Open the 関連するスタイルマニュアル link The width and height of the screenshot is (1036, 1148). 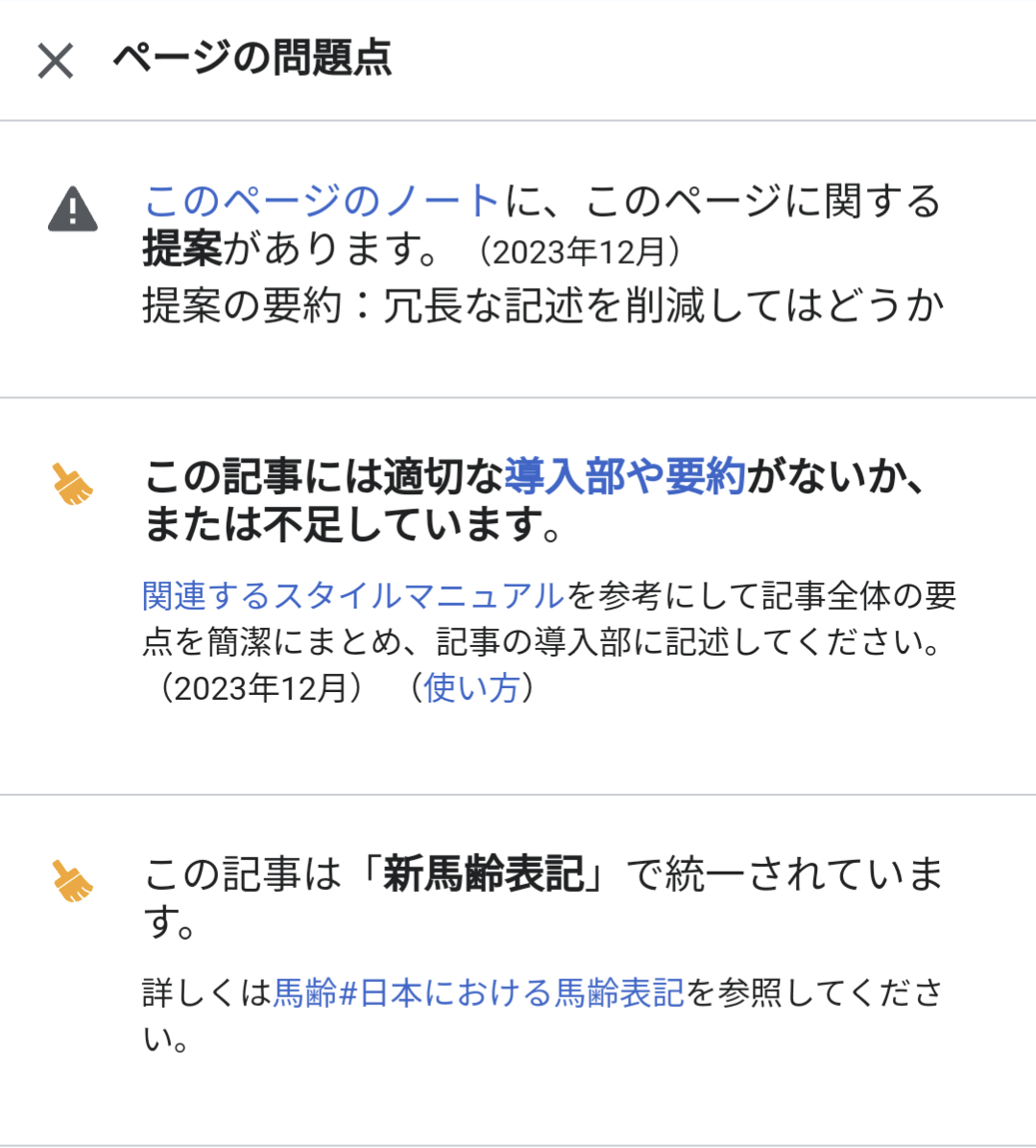pos(353,596)
